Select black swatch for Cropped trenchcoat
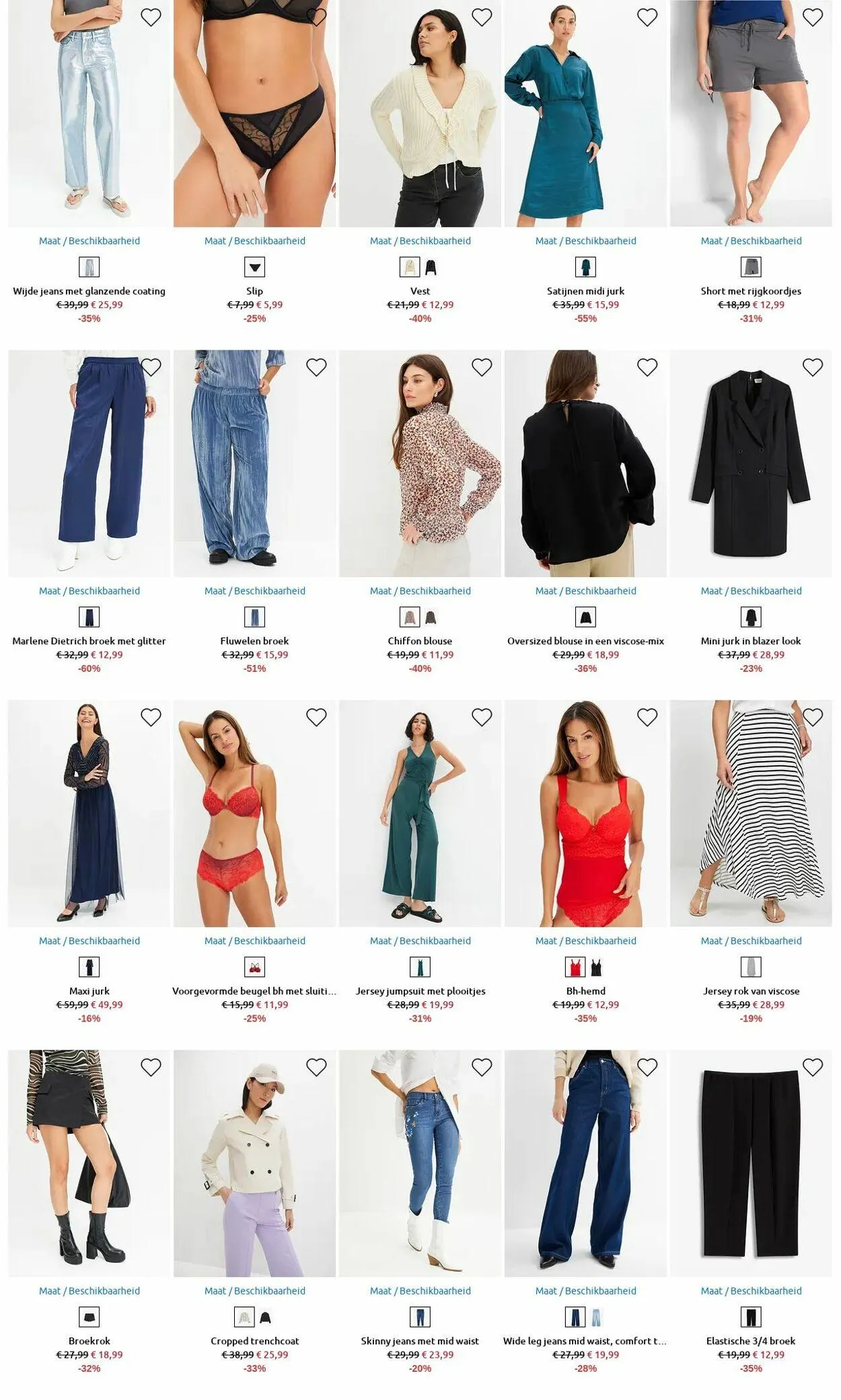 (265, 1317)
